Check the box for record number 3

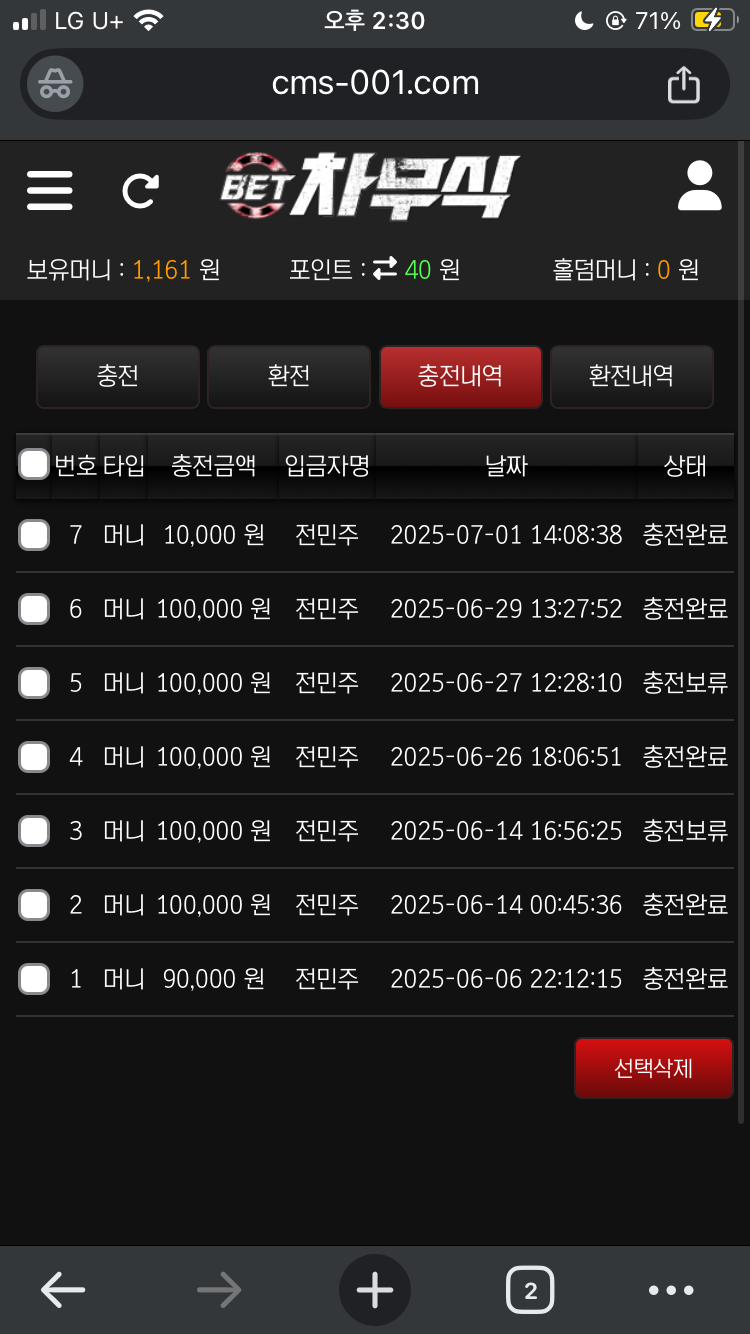coord(34,831)
